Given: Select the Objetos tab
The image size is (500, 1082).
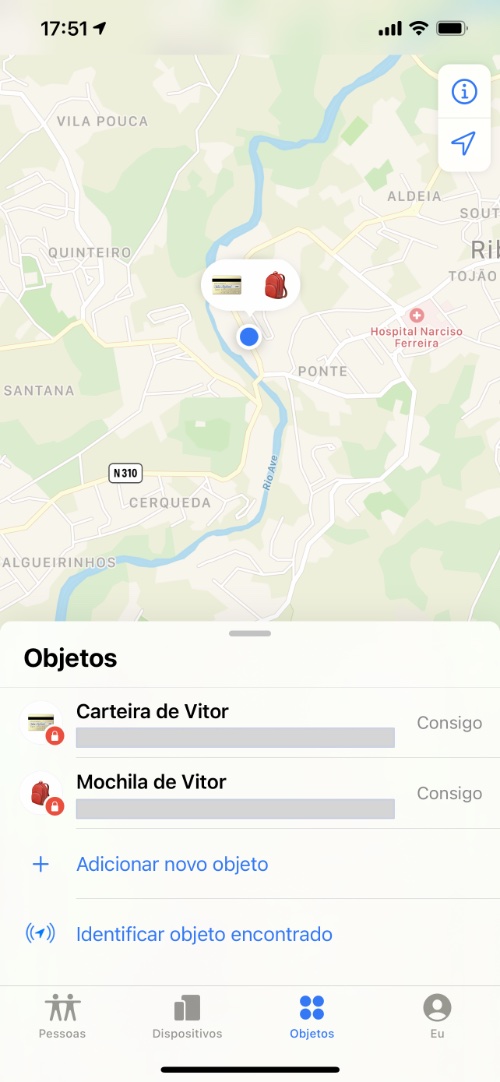Looking at the screenshot, I should tap(312, 1016).
